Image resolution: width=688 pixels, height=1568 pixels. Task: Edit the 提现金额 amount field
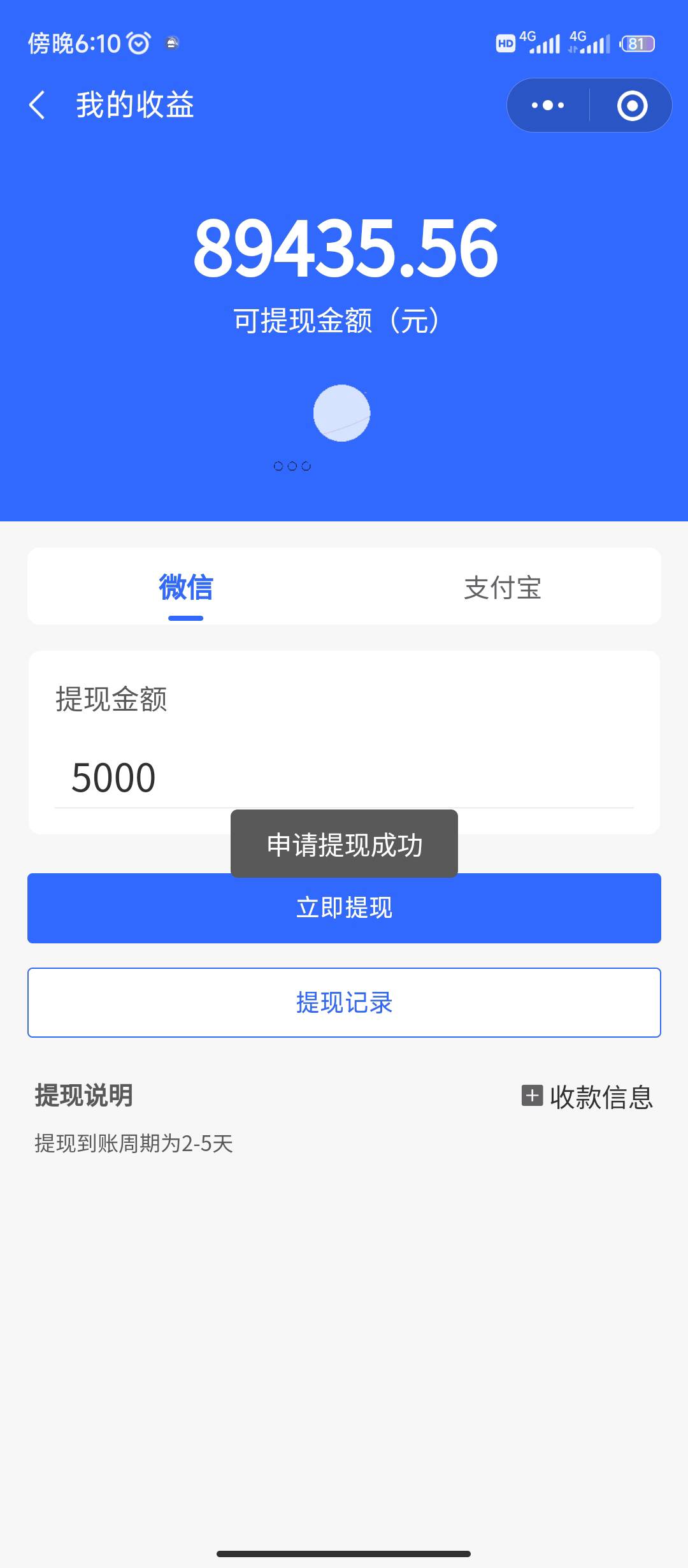click(x=344, y=778)
